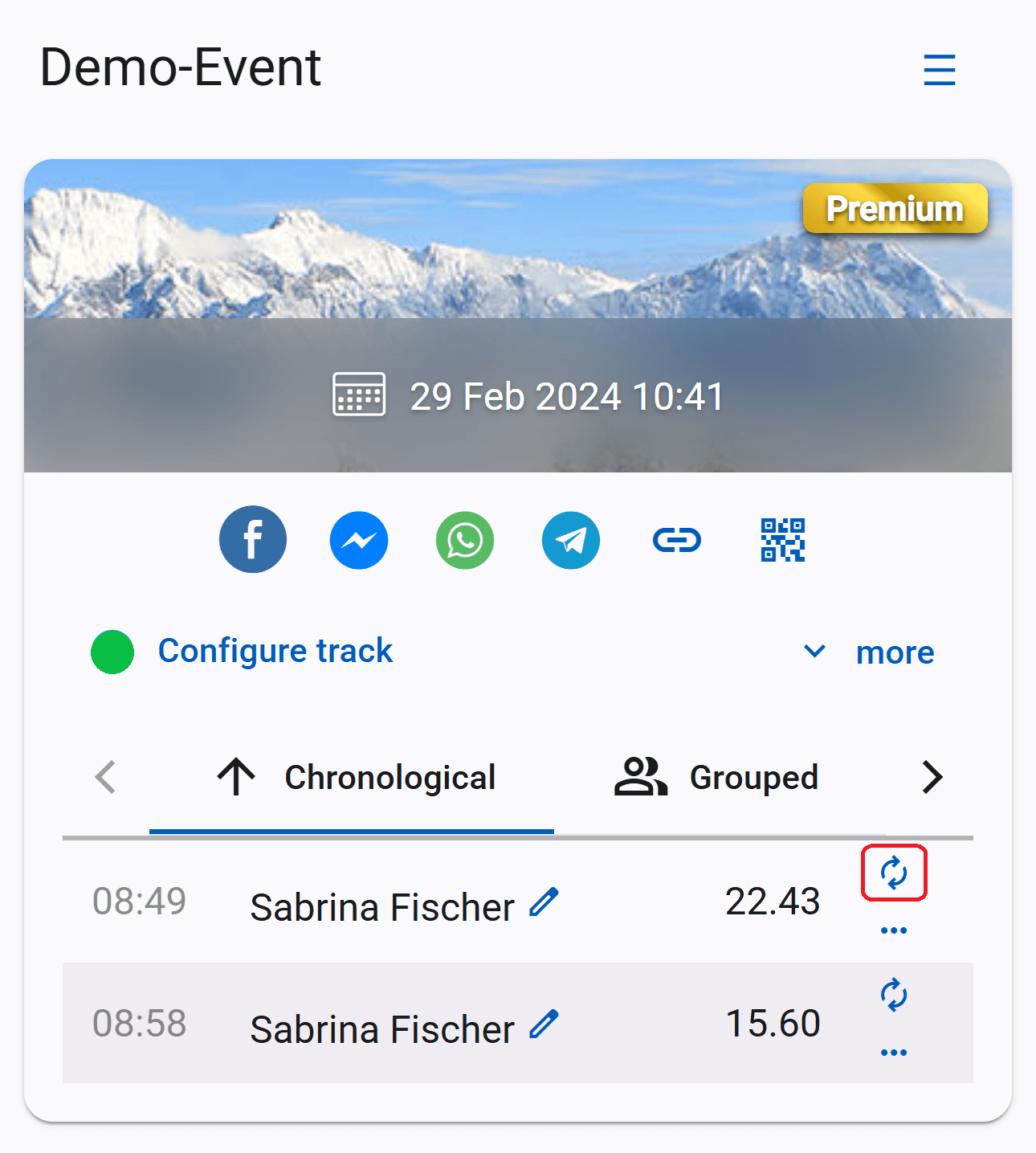This screenshot has width=1036, height=1153.
Task: Open Configure track
Action: (275, 651)
